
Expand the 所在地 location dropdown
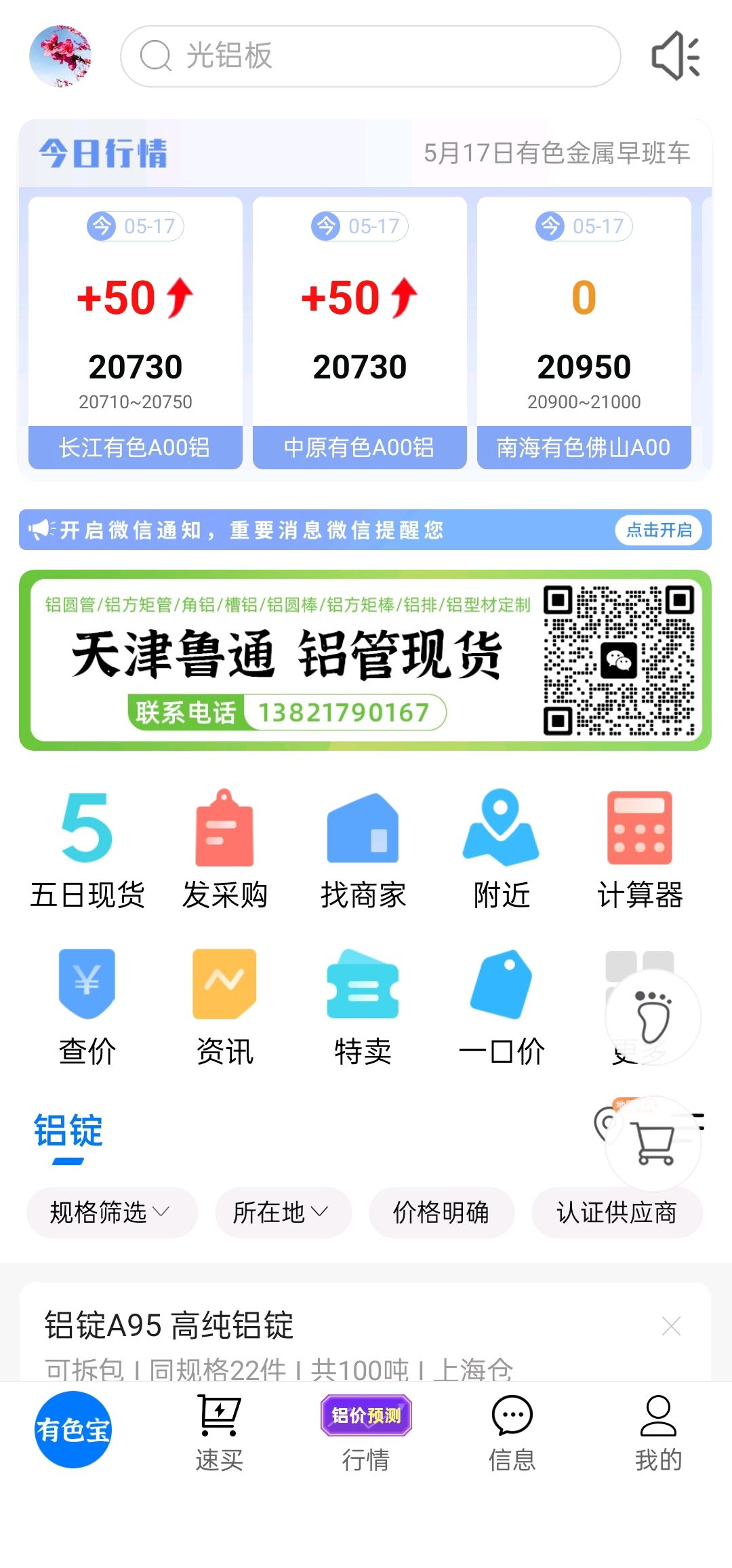(x=283, y=1212)
